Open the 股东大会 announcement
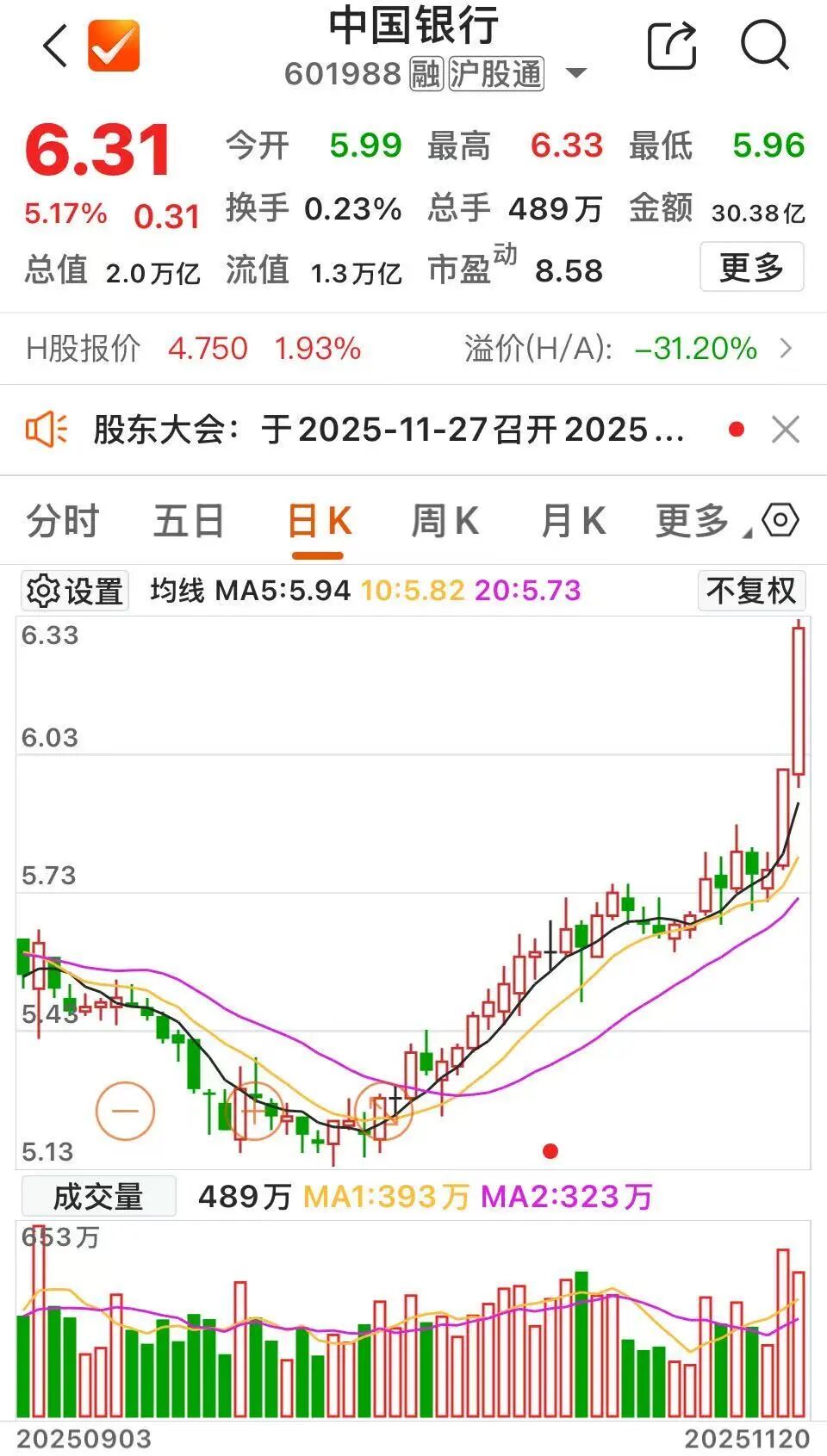The image size is (827, 1456). (388, 429)
